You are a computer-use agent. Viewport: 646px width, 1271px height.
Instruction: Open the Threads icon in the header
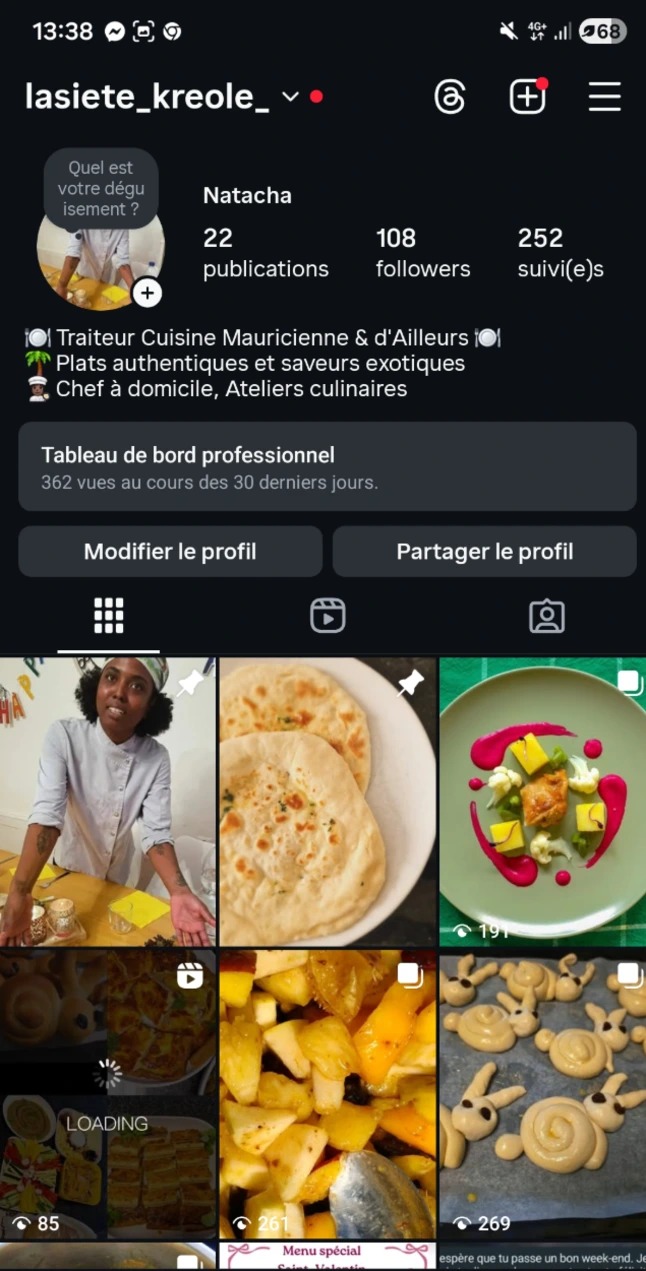click(450, 97)
